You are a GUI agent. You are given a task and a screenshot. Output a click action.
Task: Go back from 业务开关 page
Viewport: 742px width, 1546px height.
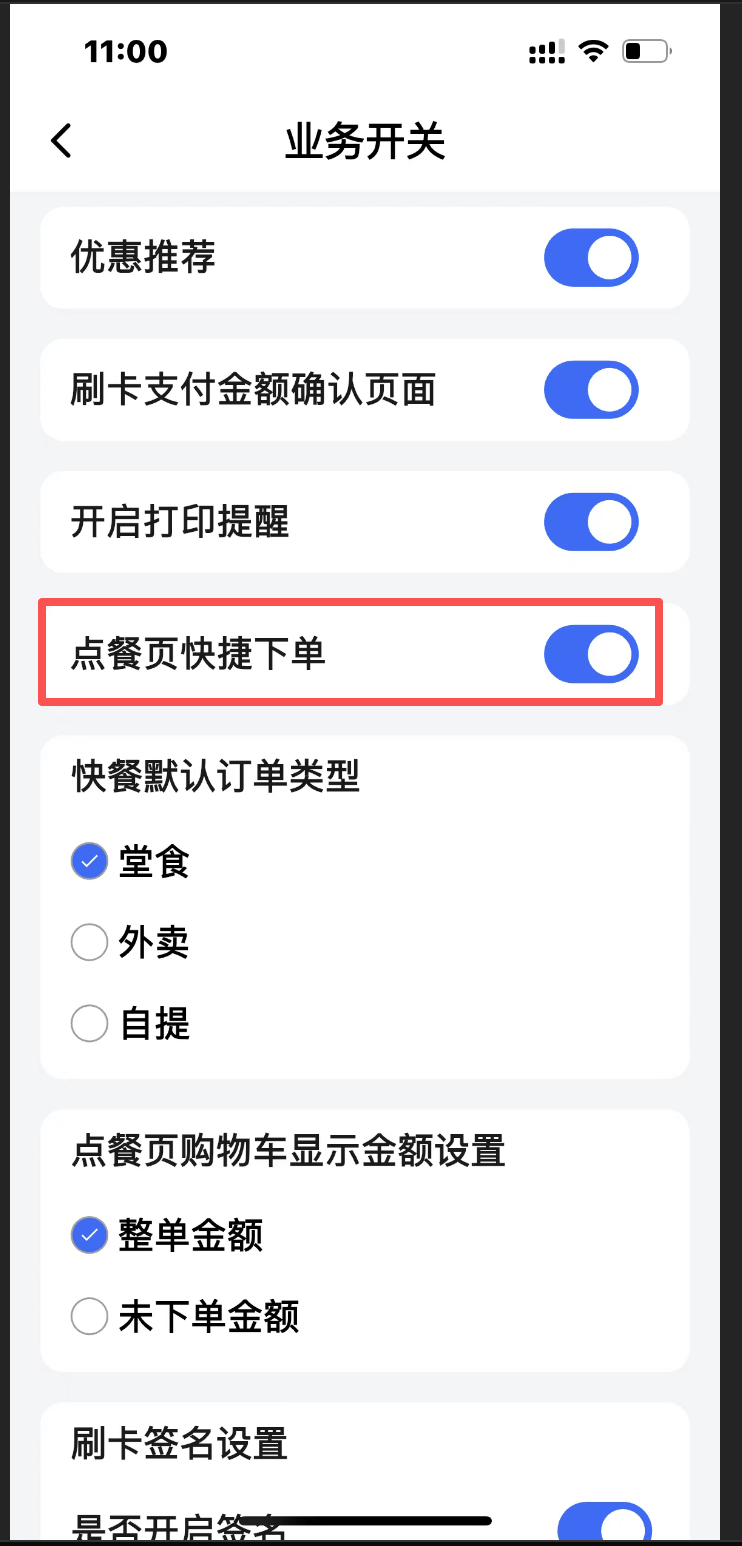point(62,141)
